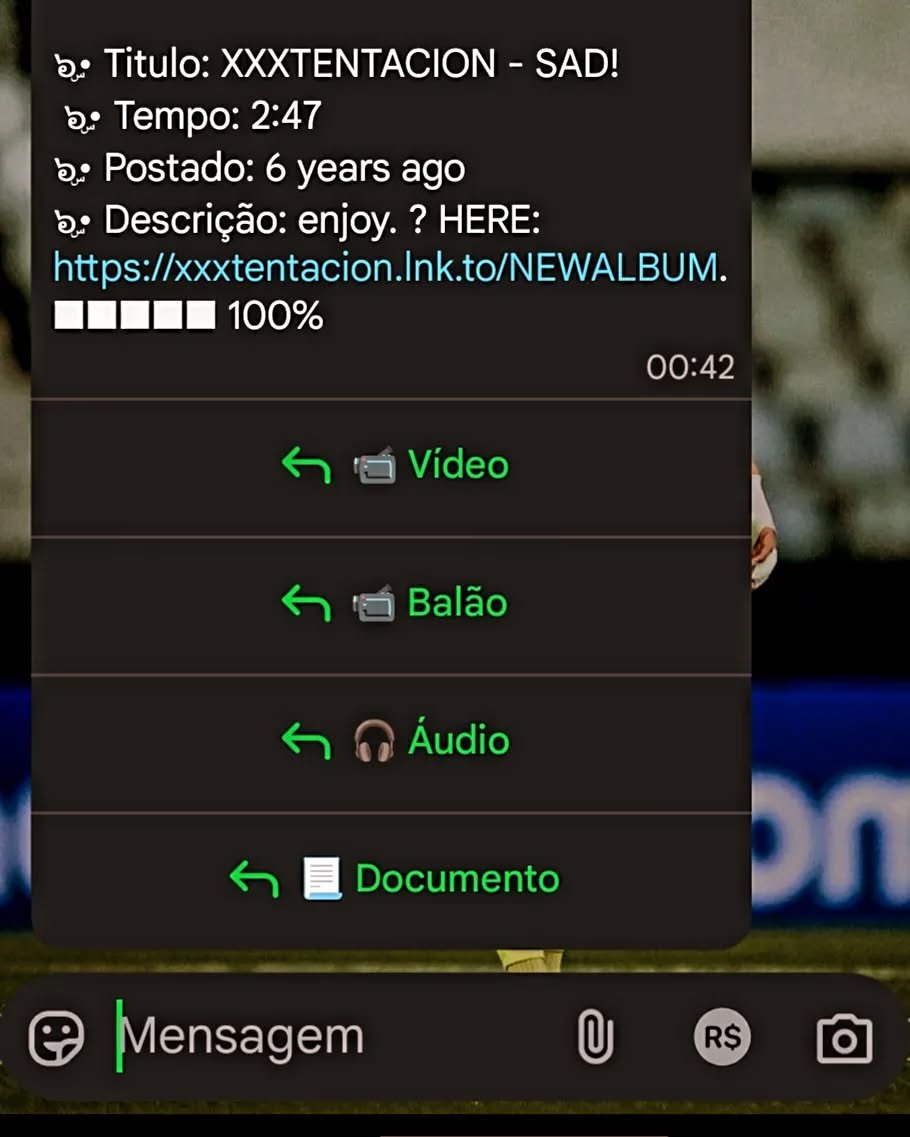Launch the camera from the message bar
Image resolution: width=910 pixels, height=1137 pixels.
844,1038
